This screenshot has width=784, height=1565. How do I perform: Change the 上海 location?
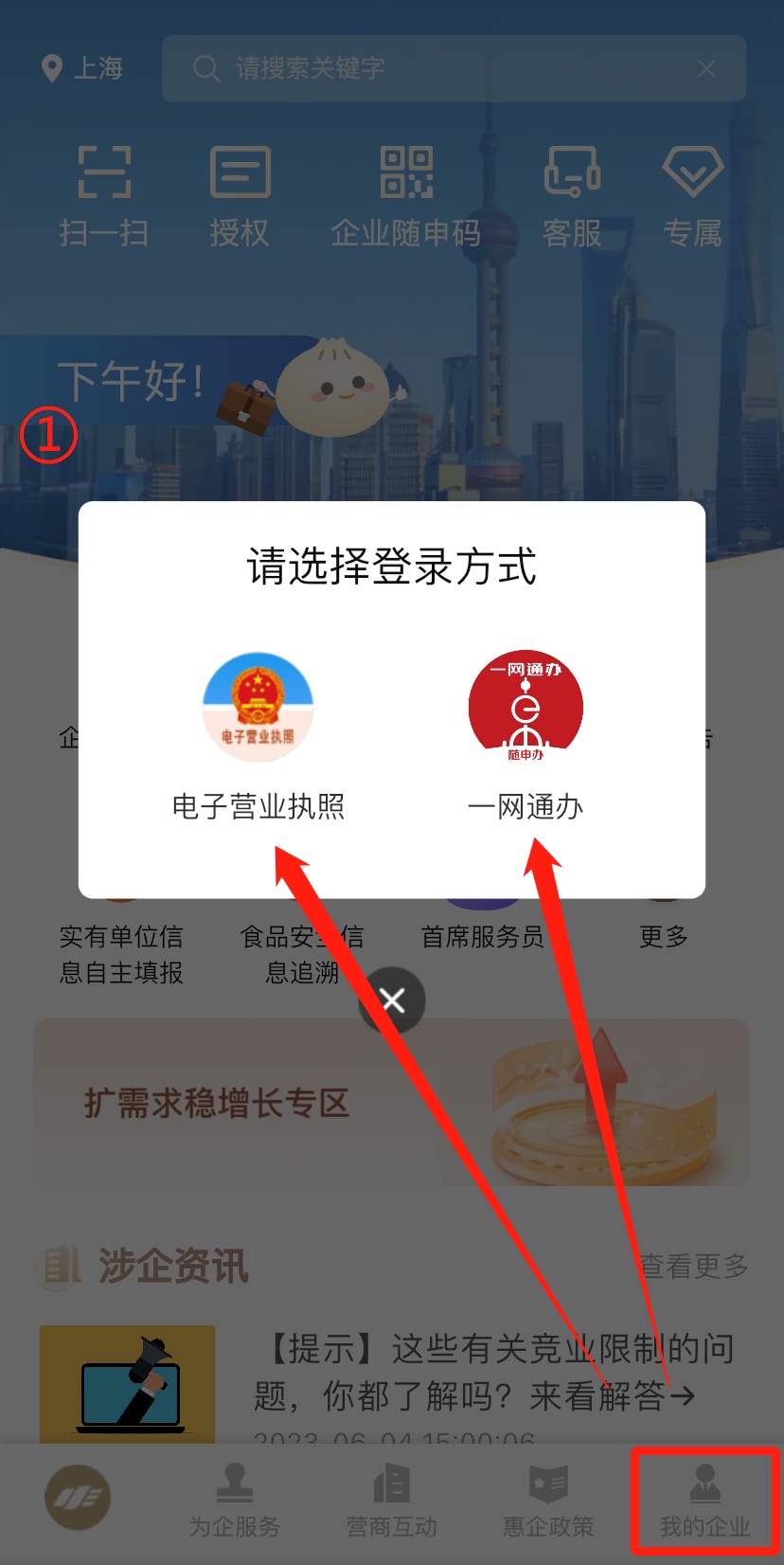(x=83, y=68)
